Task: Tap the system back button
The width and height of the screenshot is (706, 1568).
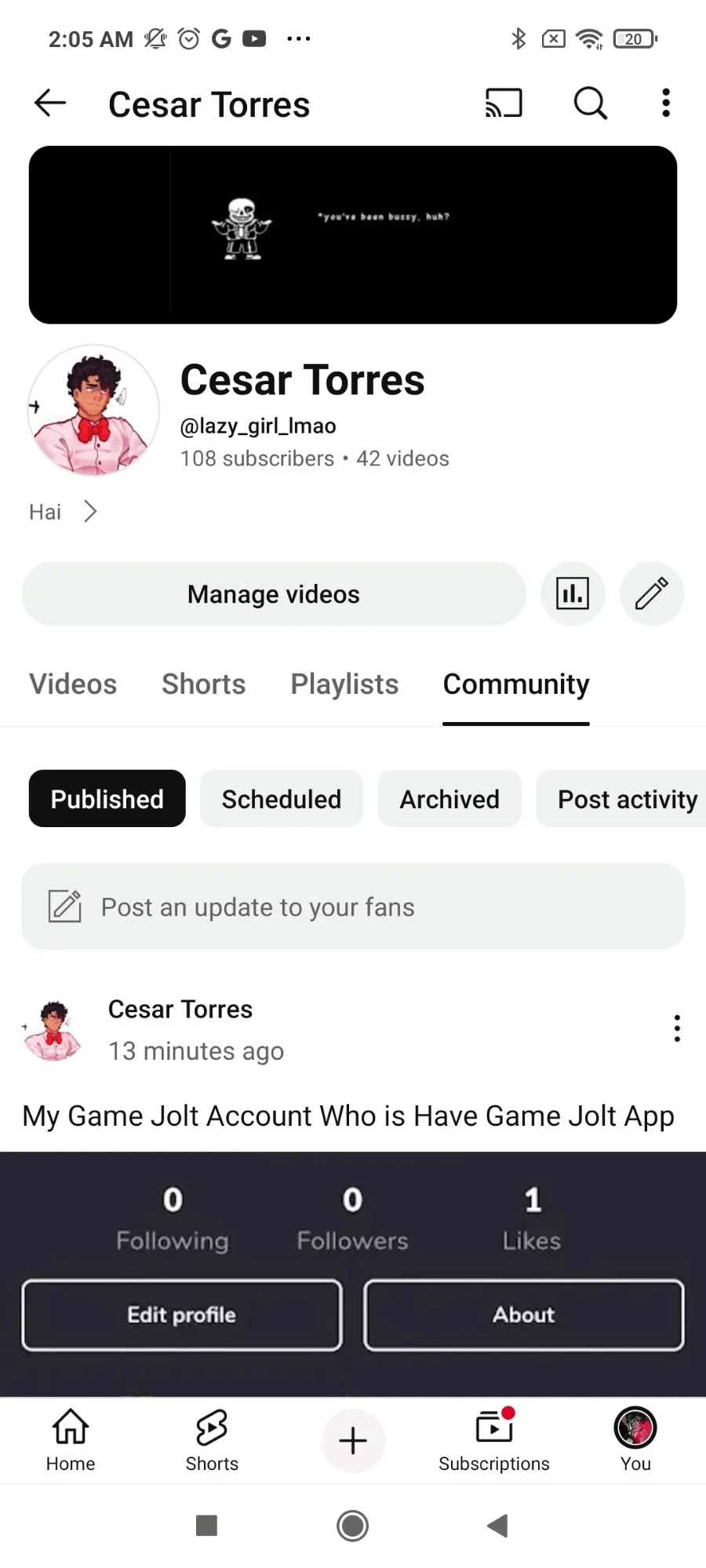Action: pyautogui.click(x=497, y=1526)
